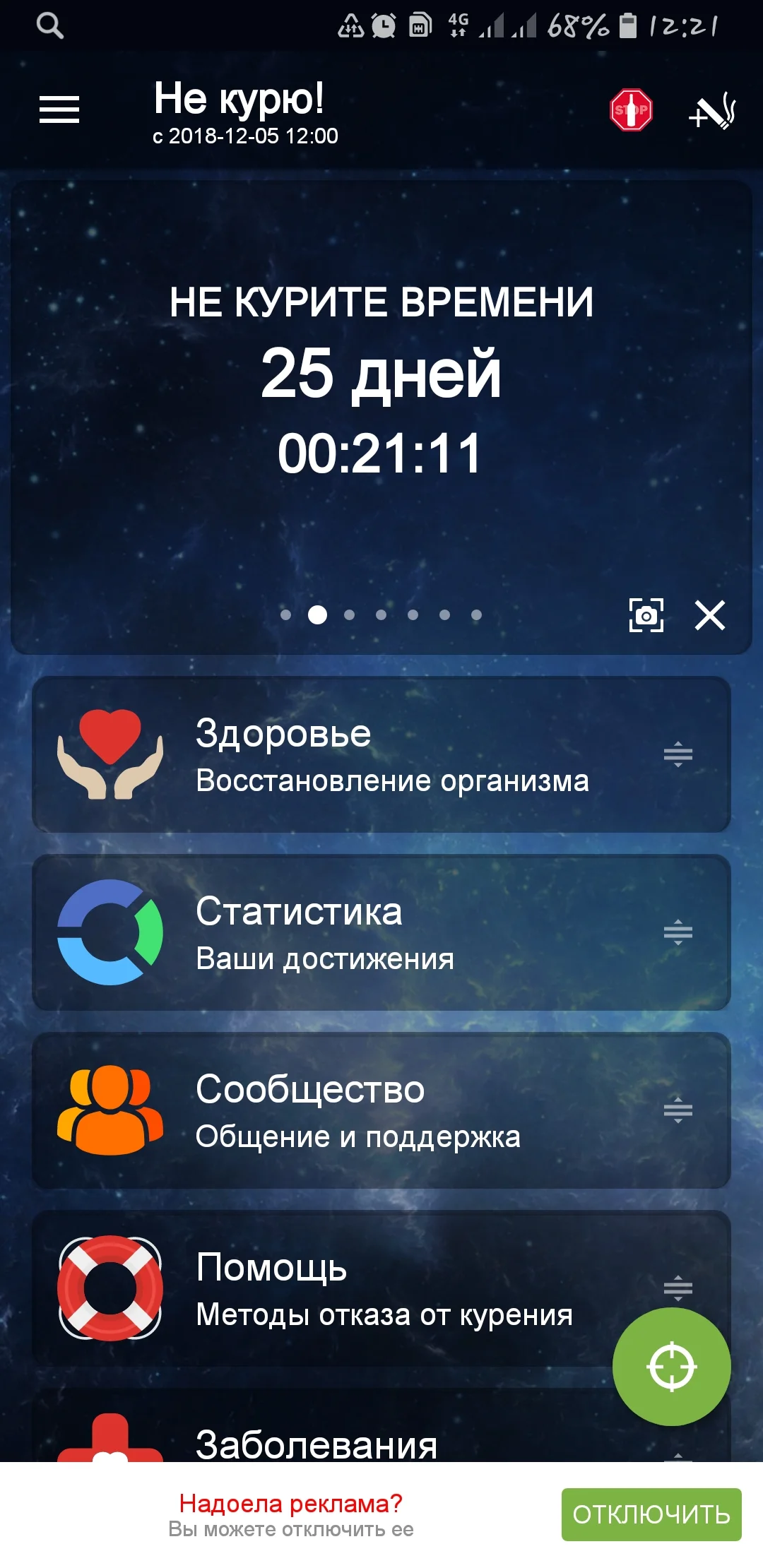This screenshot has width=763, height=1568.
Task: Tap the lifebuoy icon for Помощь
Action: click(113, 1290)
